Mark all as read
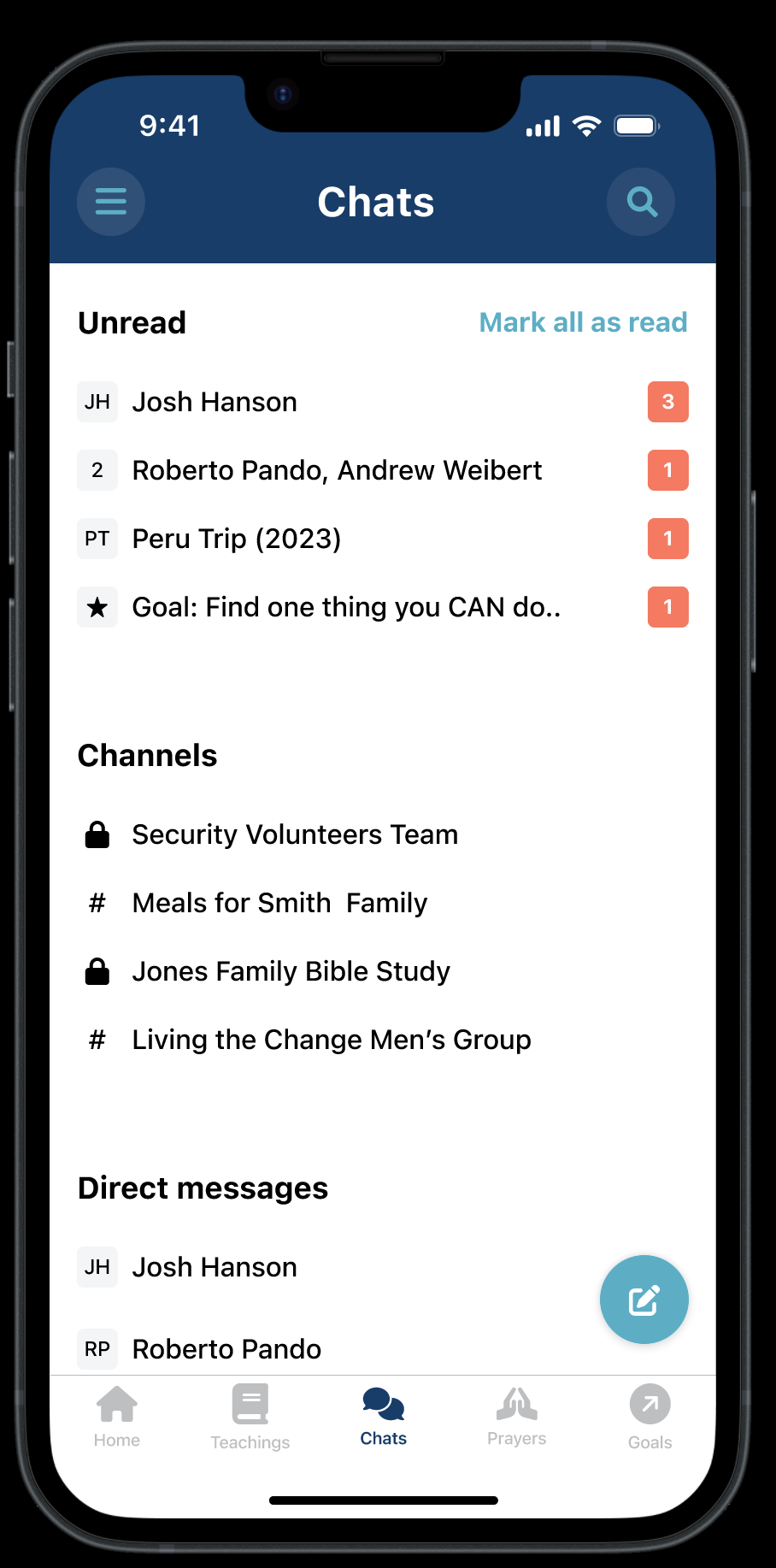 click(583, 322)
